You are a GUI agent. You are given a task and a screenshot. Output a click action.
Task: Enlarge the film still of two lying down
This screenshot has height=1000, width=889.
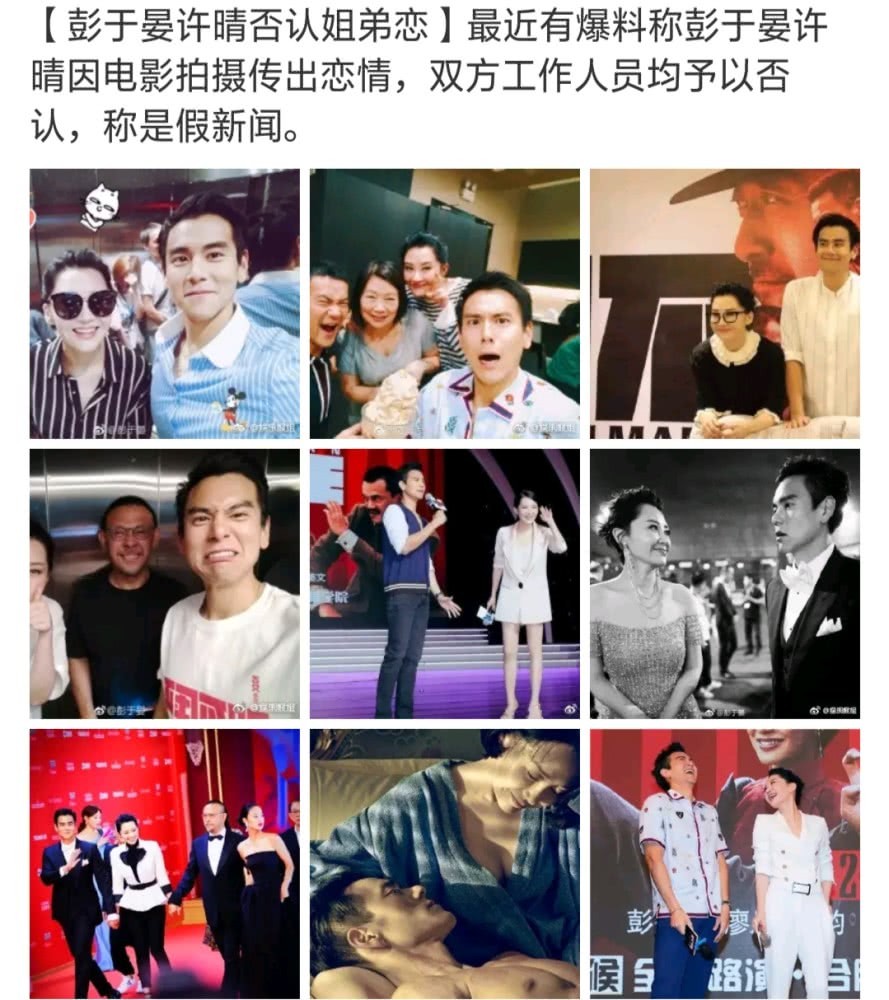coord(444,863)
